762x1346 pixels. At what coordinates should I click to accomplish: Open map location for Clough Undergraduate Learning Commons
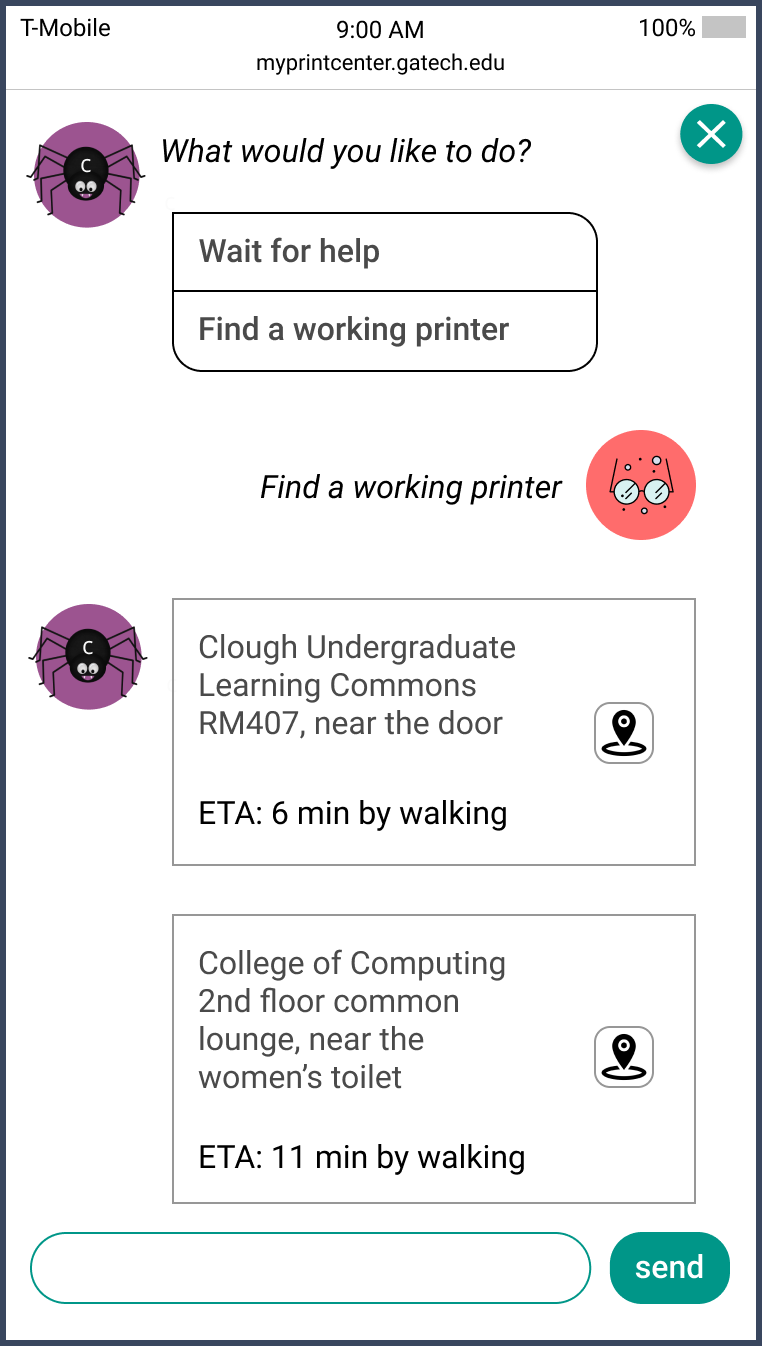pyautogui.click(x=624, y=733)
